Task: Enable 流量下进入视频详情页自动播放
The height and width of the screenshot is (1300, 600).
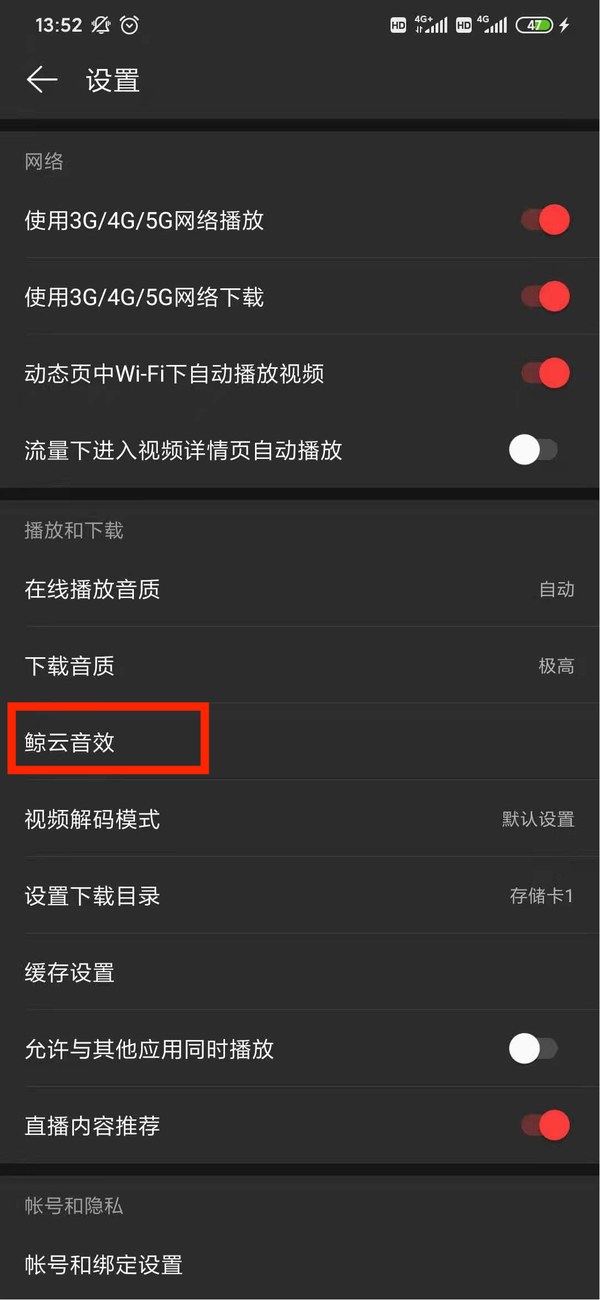Action: click(x=533, y=450)
